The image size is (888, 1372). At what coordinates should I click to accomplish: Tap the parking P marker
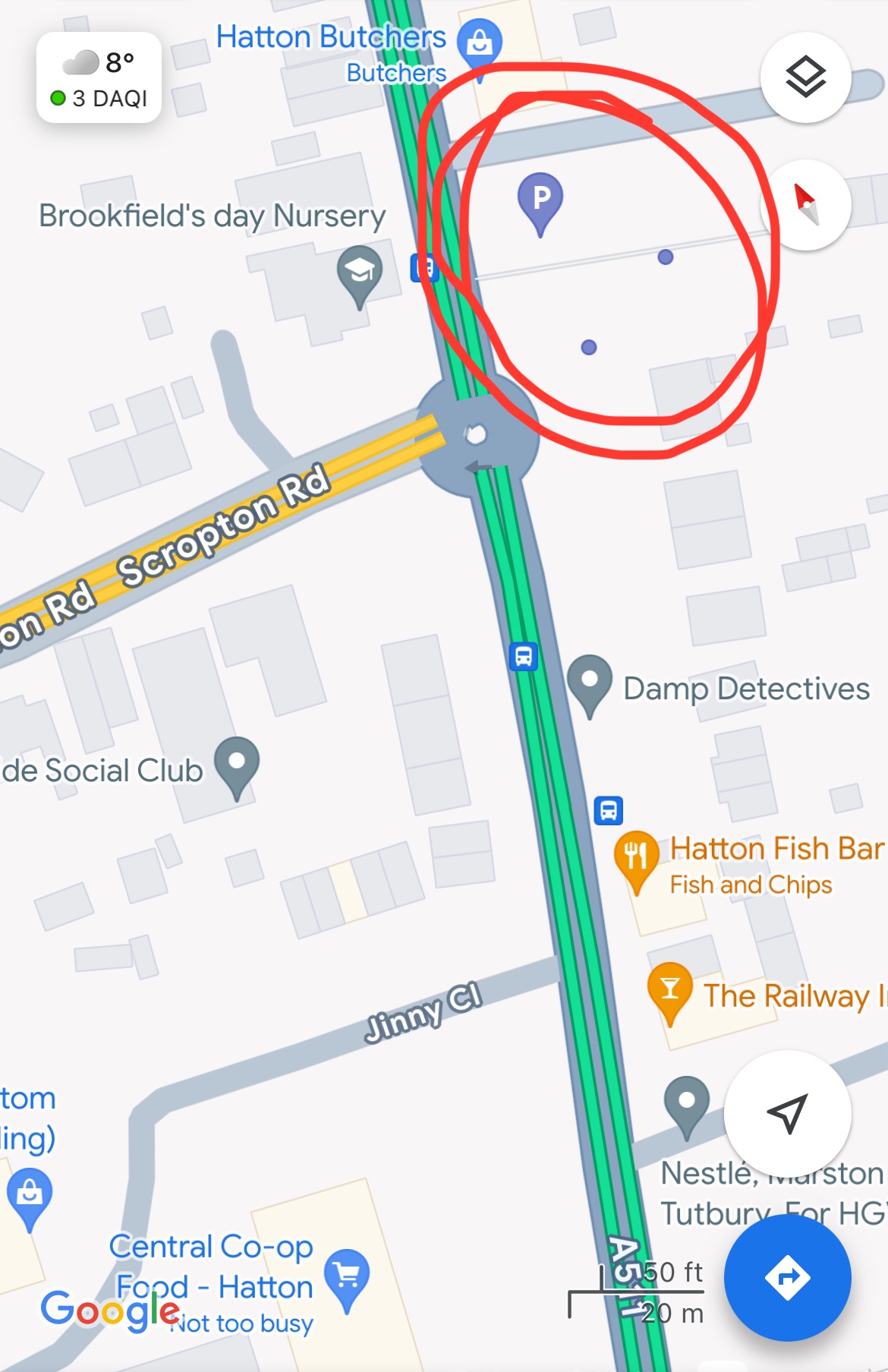pos(540,200)
